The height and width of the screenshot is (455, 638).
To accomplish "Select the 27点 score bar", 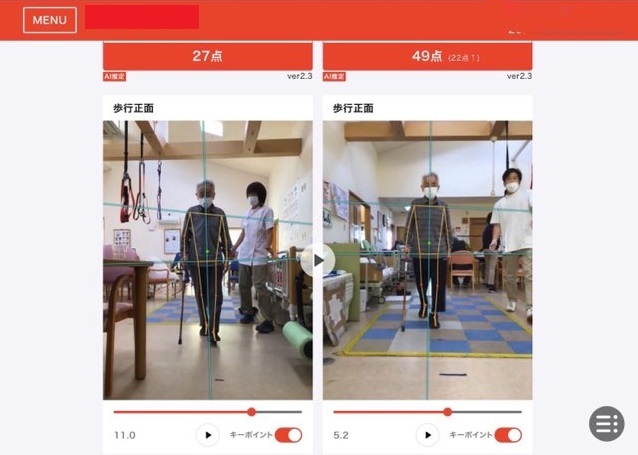I will [x=207, y=56].
